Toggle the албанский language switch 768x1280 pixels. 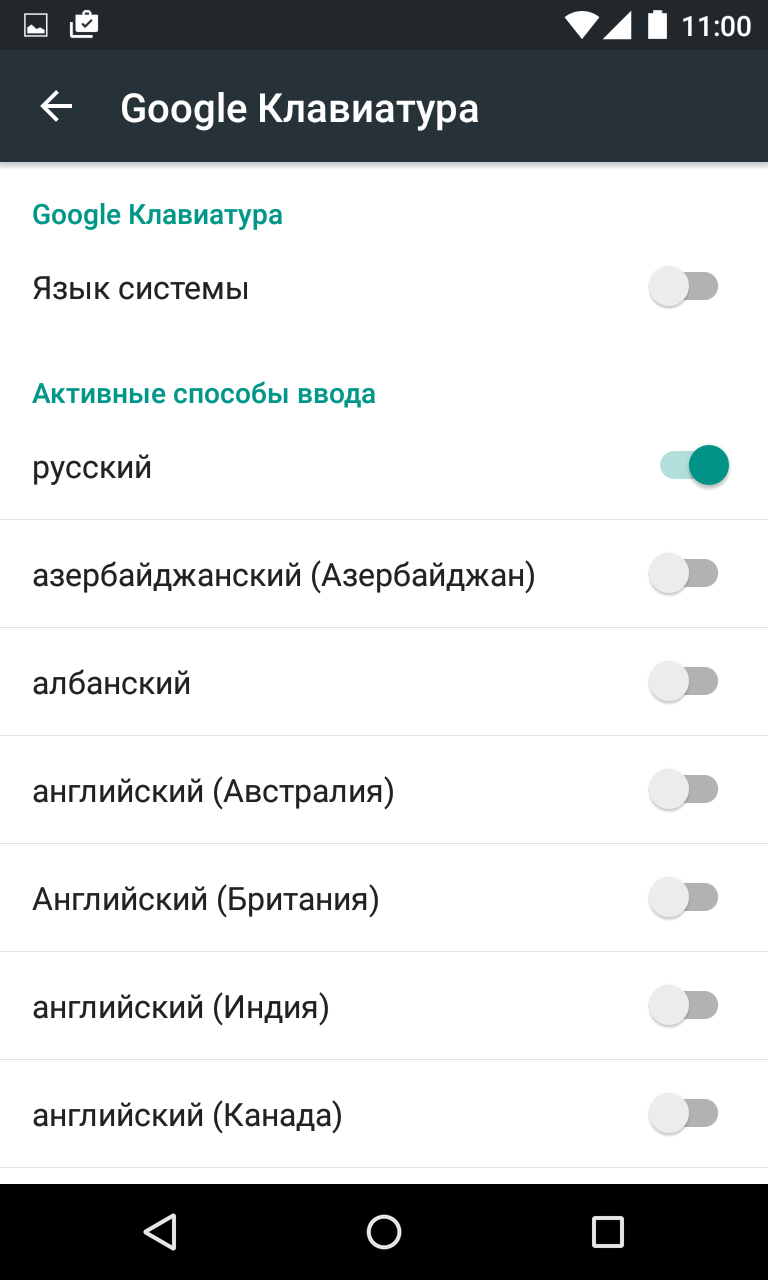point(684,682)
